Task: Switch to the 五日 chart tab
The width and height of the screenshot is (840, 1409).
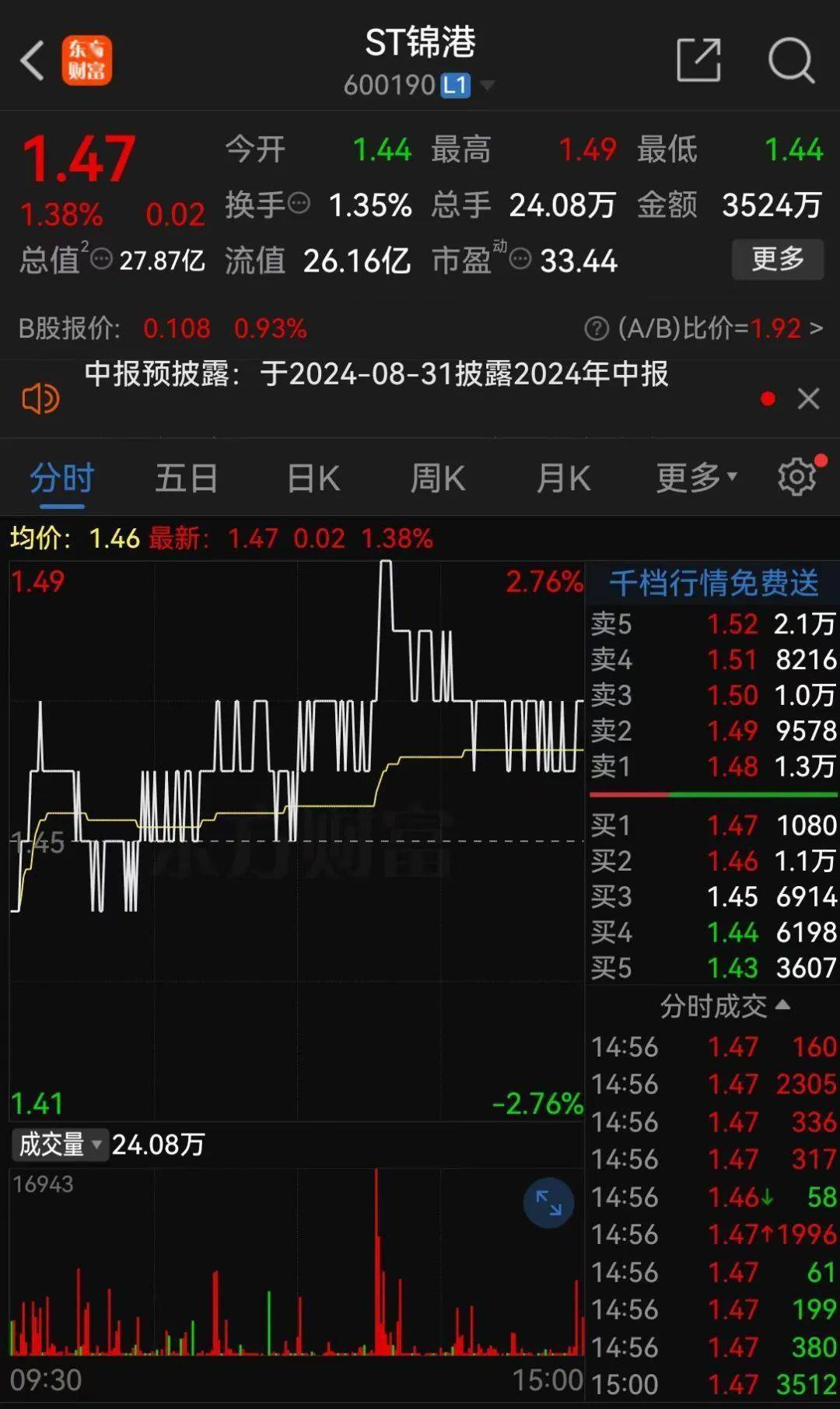Action: pyautogui.click(x=186, y=478)
